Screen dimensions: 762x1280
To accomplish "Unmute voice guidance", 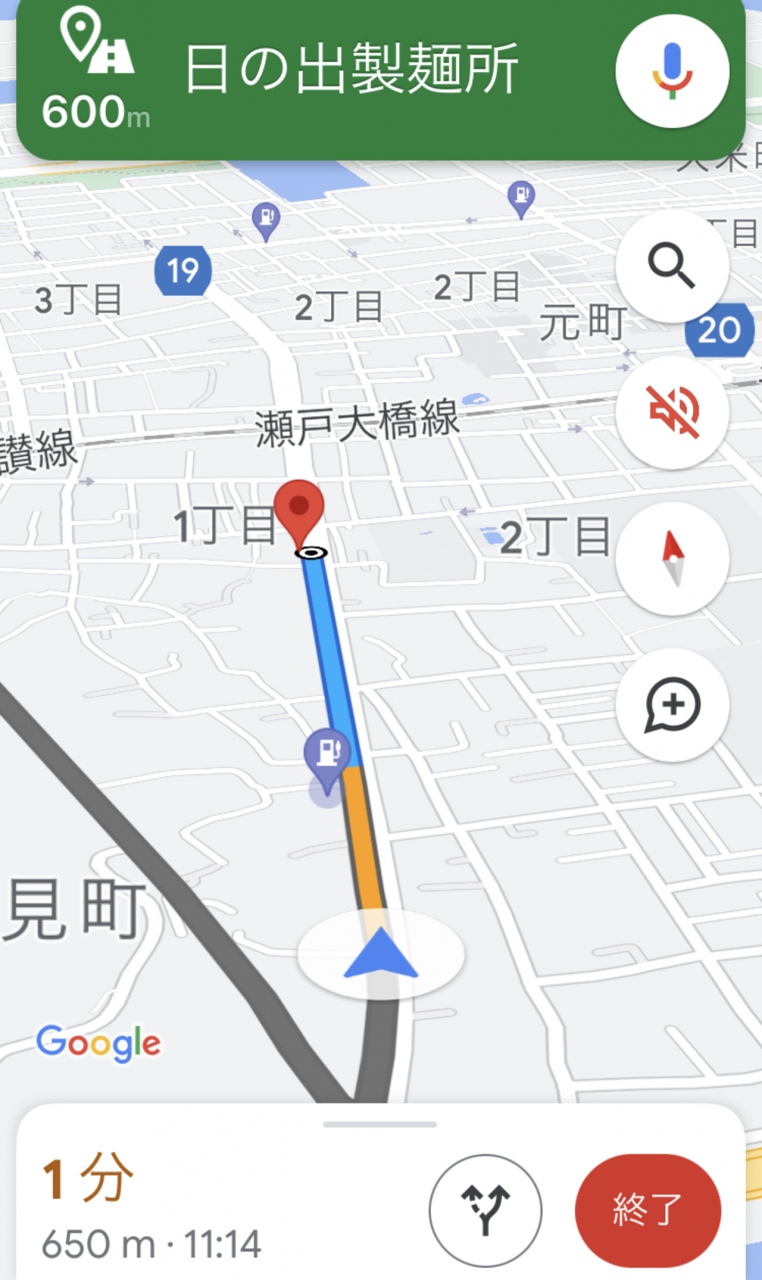I will pos(672,412).
